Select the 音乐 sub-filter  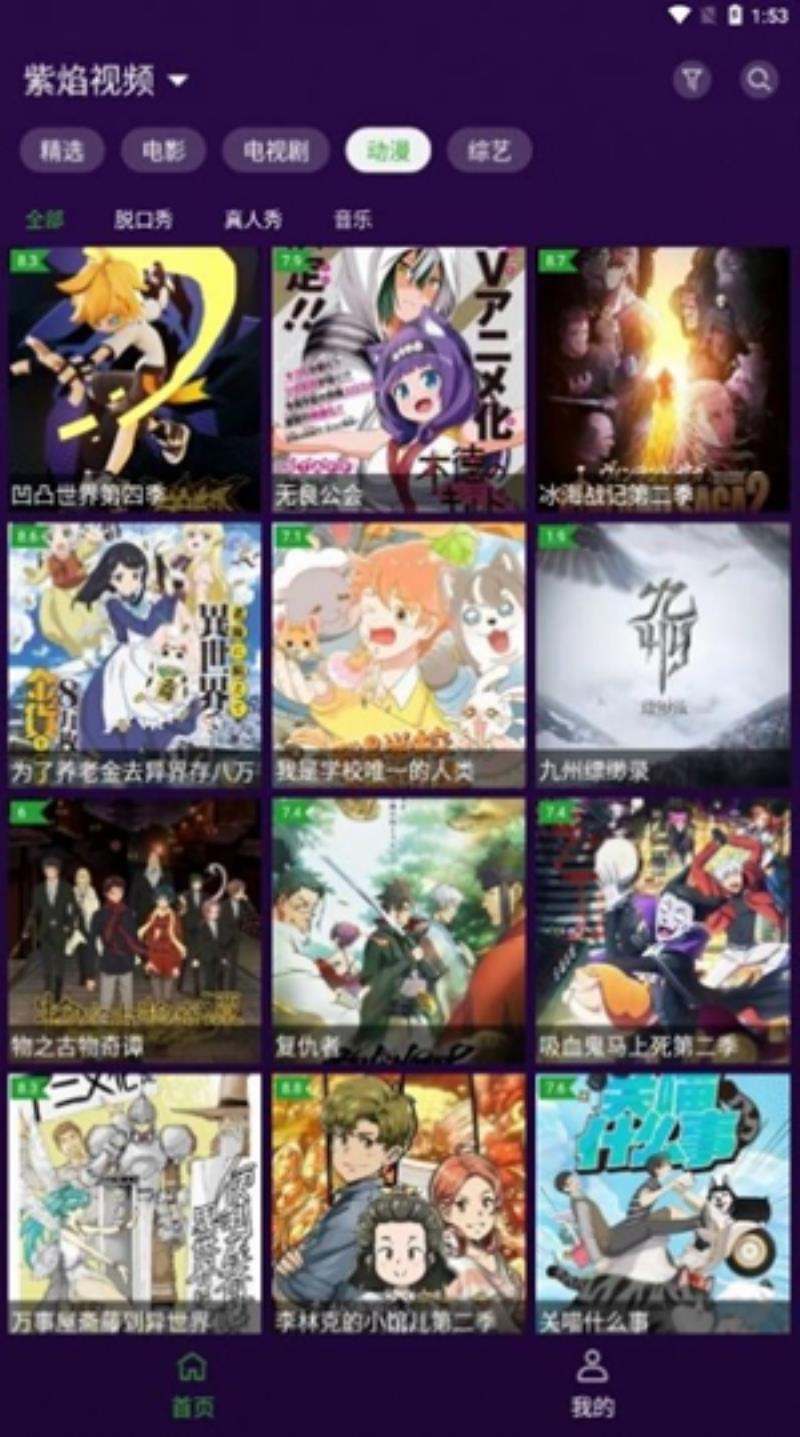click(353, 220)
